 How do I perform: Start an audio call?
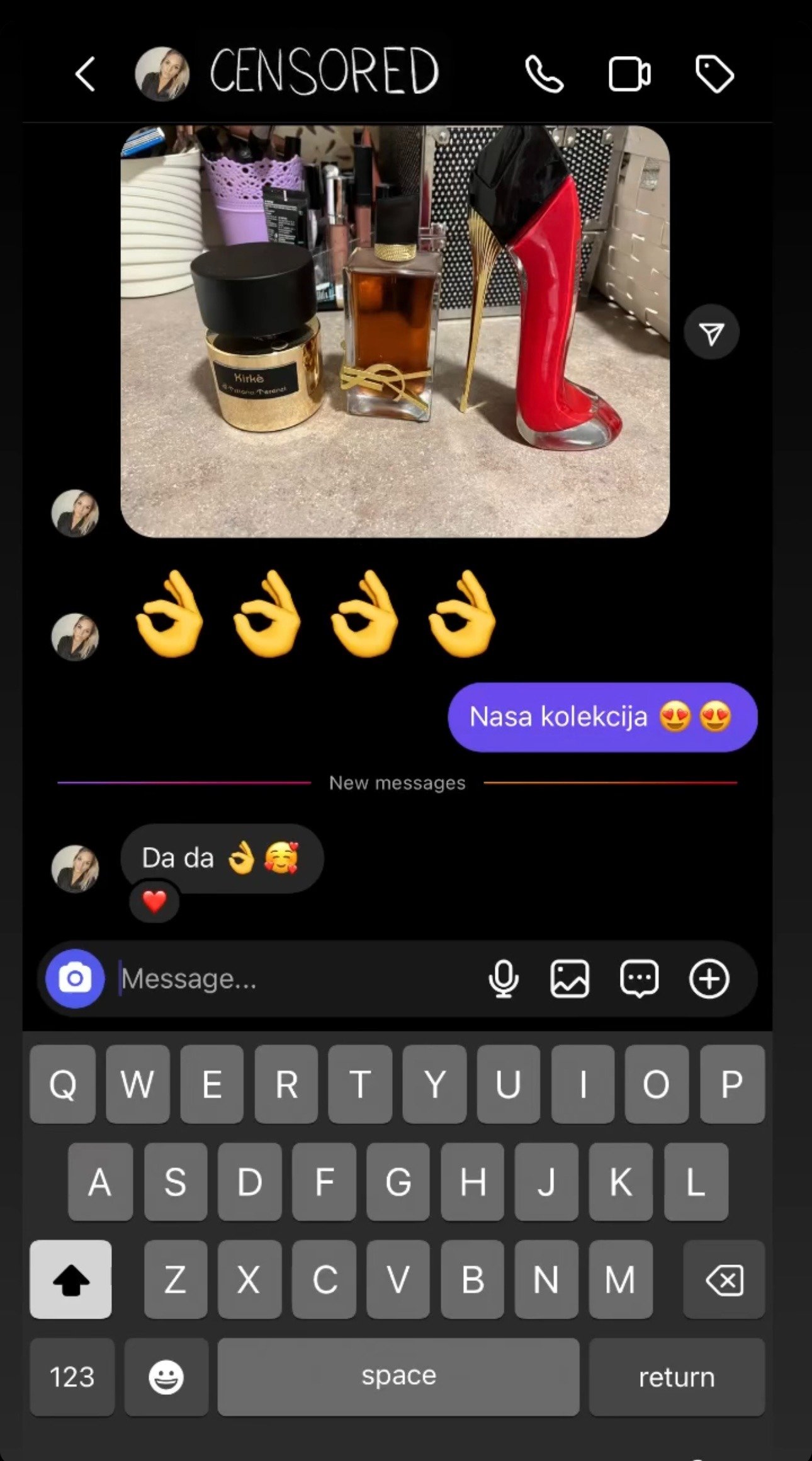point(544,74)
